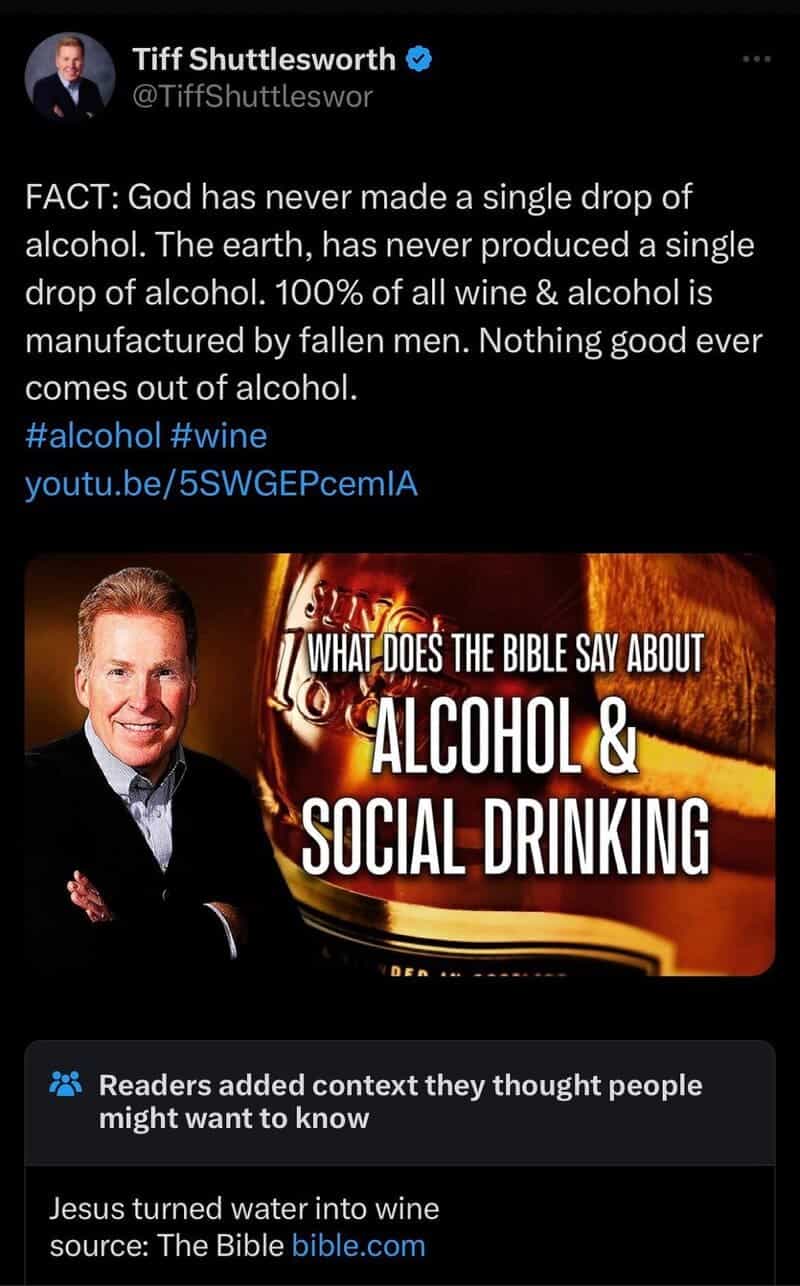
Task: Follow the youtu.be/5SWGEPcemIA link
Action: 219,484
